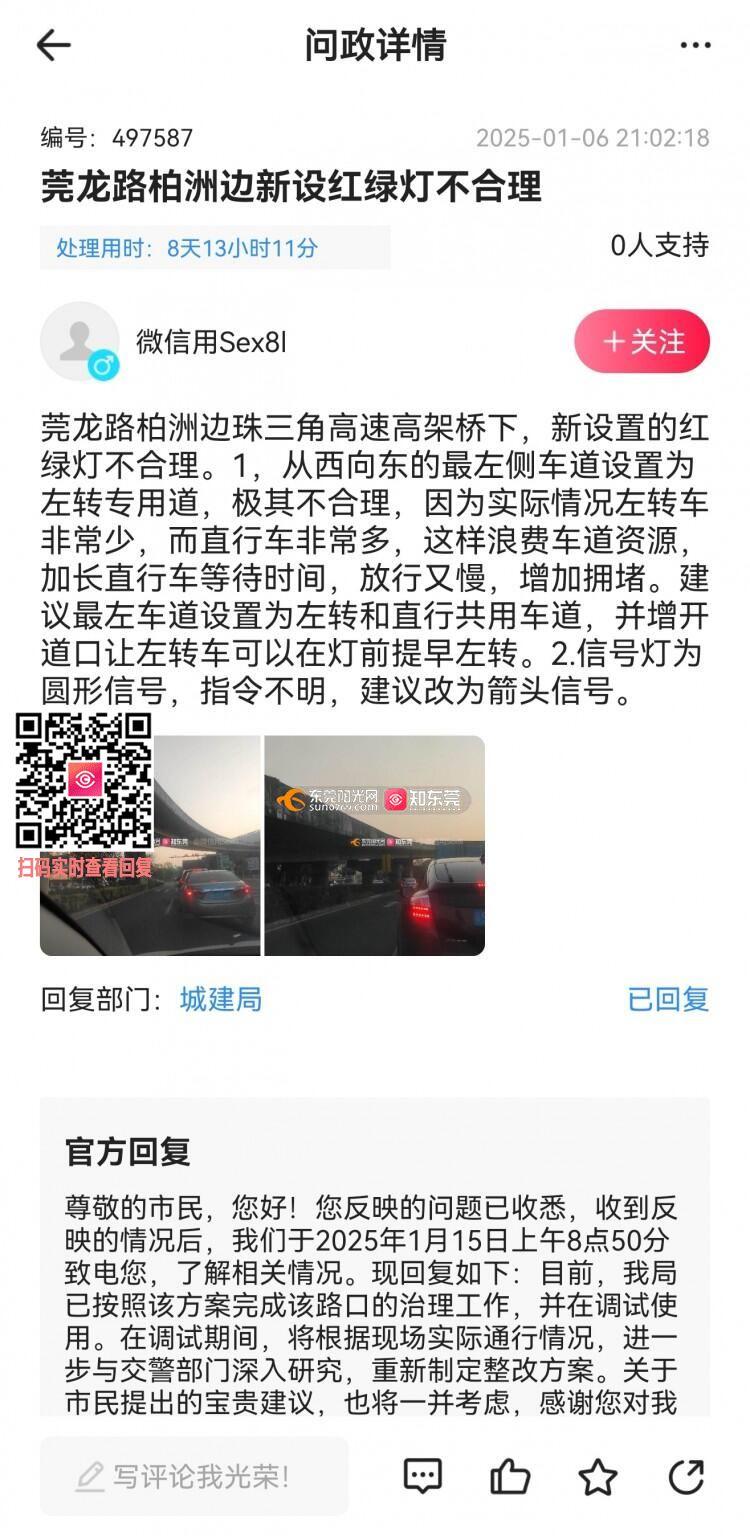
Task: Open the profile avatar of 微信用Sex8l
Action: [79, 342]
